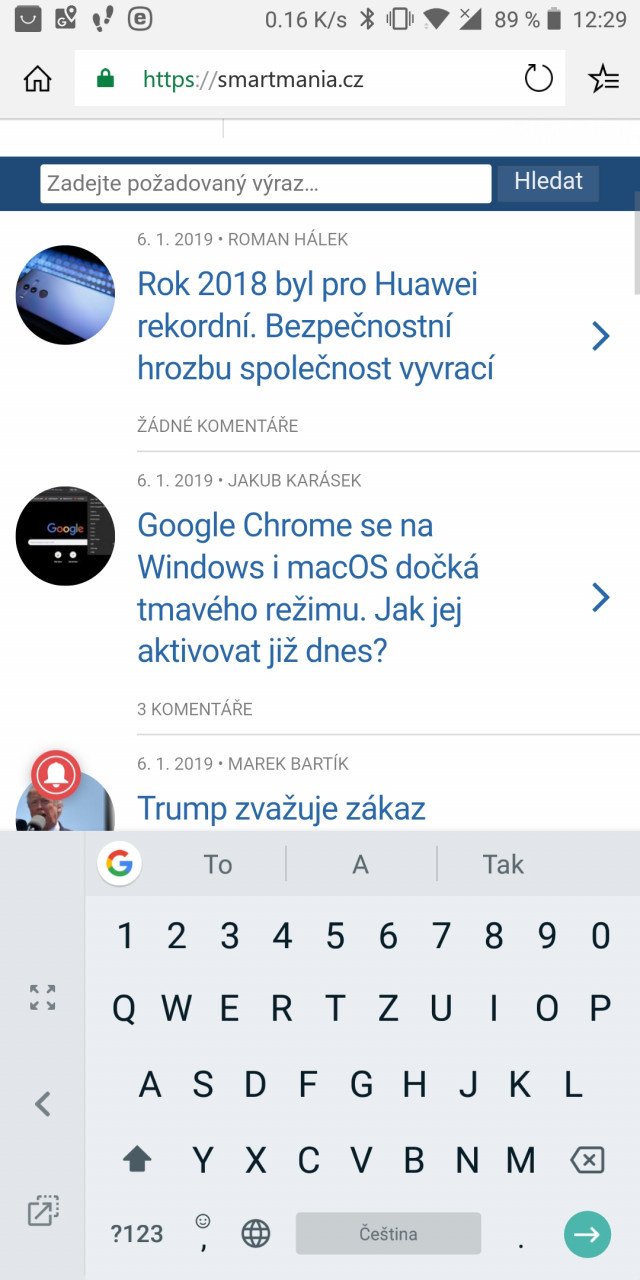640x1280 pixels.
Task: Open the red notification bell button
Action: 56,775
